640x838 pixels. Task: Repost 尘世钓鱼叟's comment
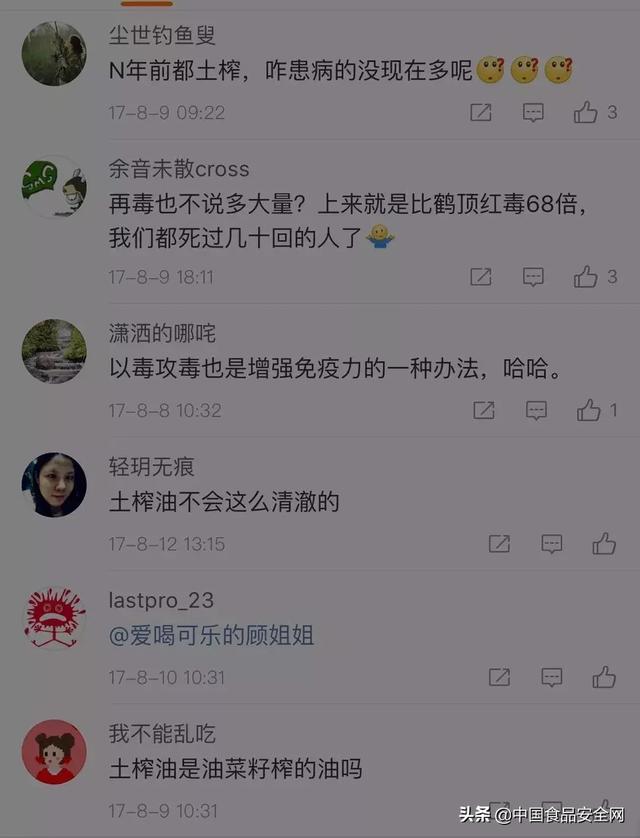tap(481, 113)
